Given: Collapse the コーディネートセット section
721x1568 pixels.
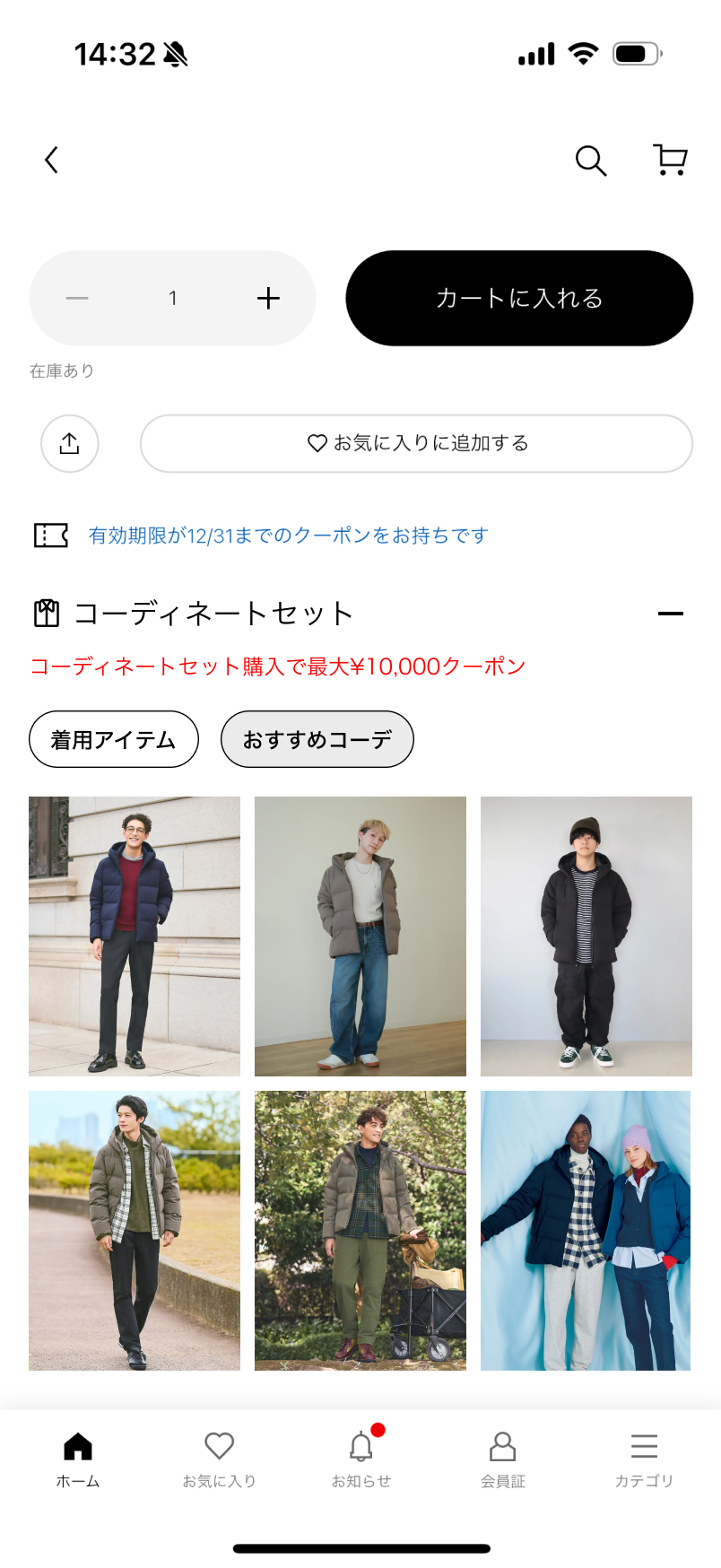Looking at the screenshot, I should pos(669,613).
